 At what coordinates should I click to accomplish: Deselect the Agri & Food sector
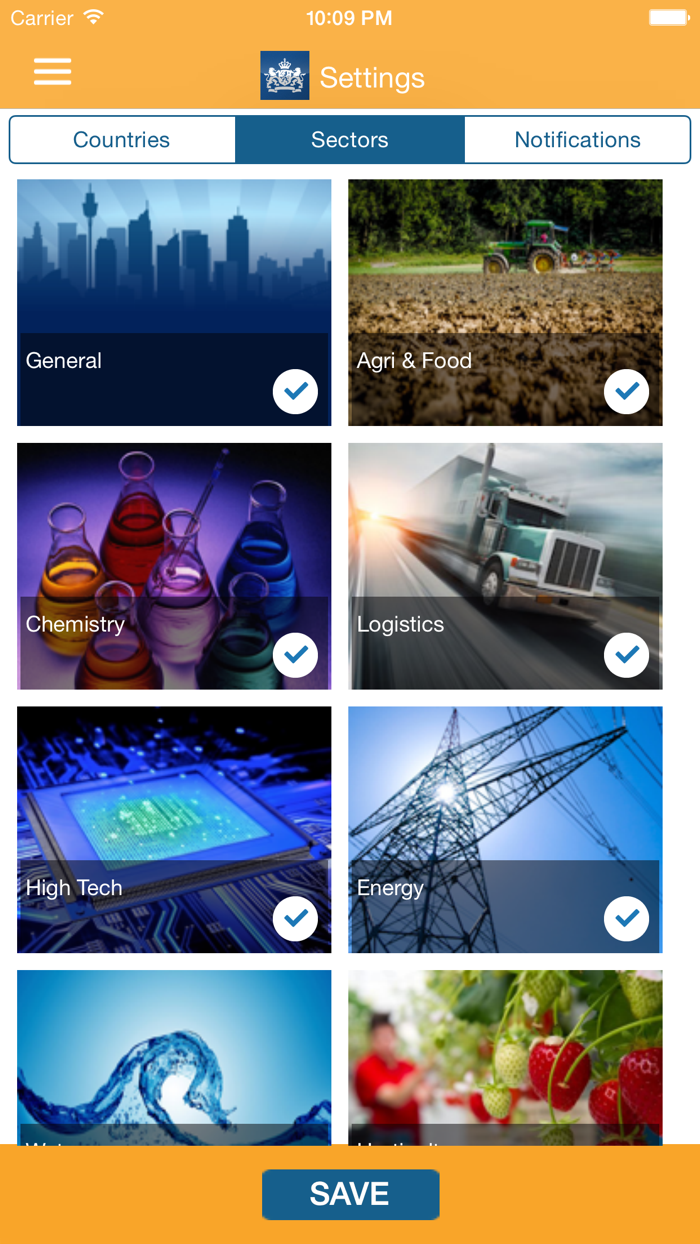pos(626,392)
